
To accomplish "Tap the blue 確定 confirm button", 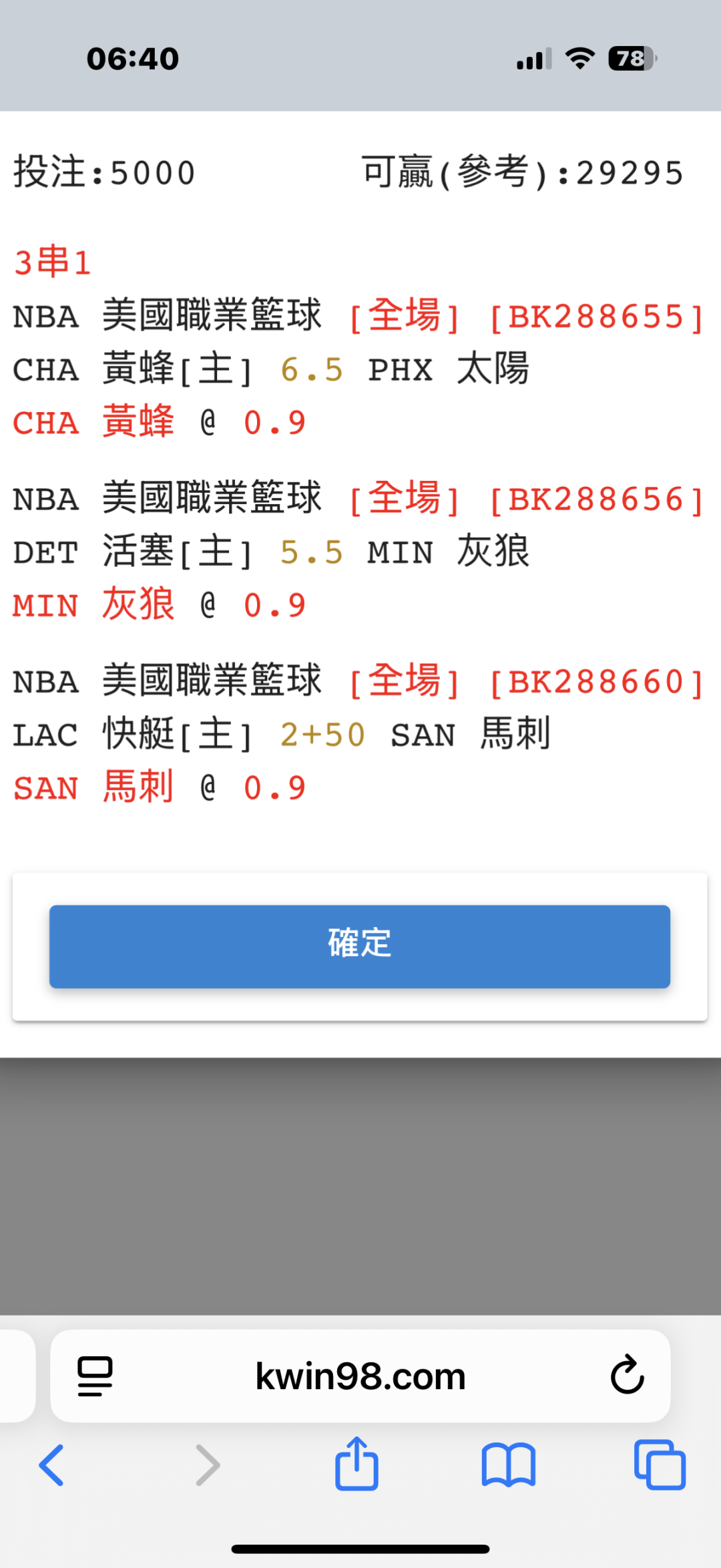I will click(x=360, y=946).
